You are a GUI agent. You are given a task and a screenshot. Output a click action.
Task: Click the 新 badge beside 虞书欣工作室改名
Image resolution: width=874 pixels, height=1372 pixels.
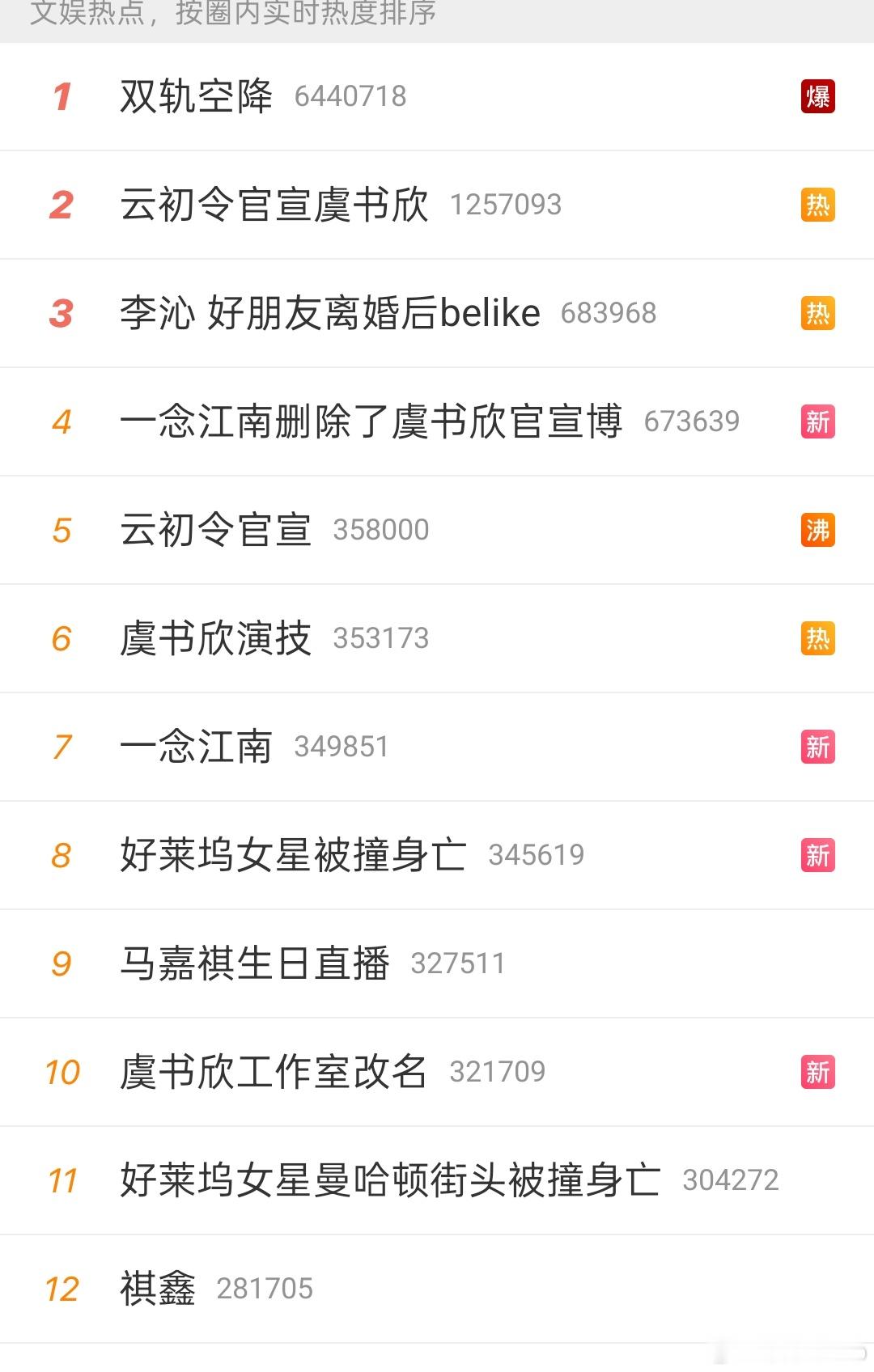(818, 1071)
